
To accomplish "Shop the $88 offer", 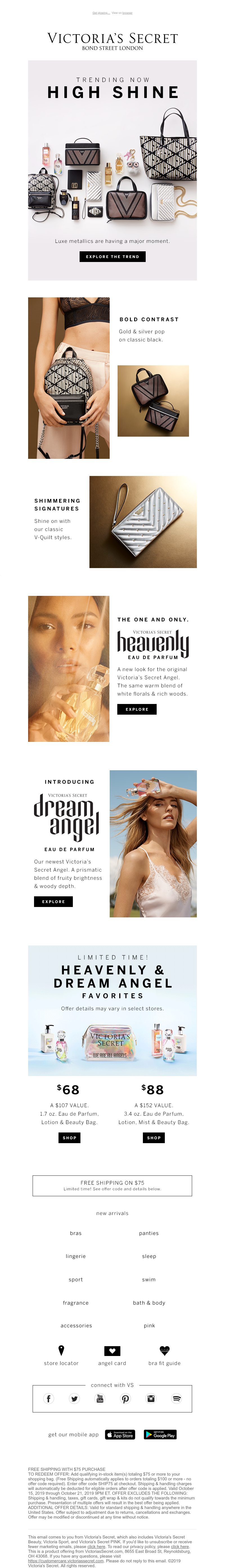I will 154,1138.
